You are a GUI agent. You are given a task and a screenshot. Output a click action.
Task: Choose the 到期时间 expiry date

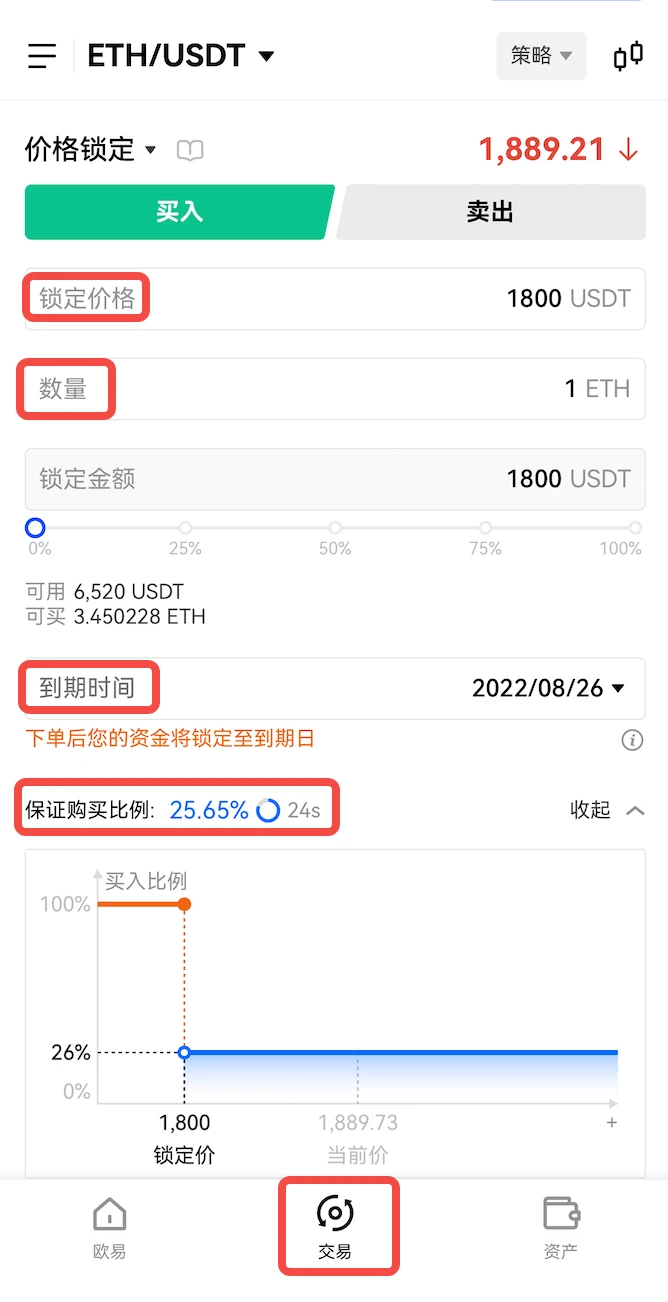click(548, 688)
